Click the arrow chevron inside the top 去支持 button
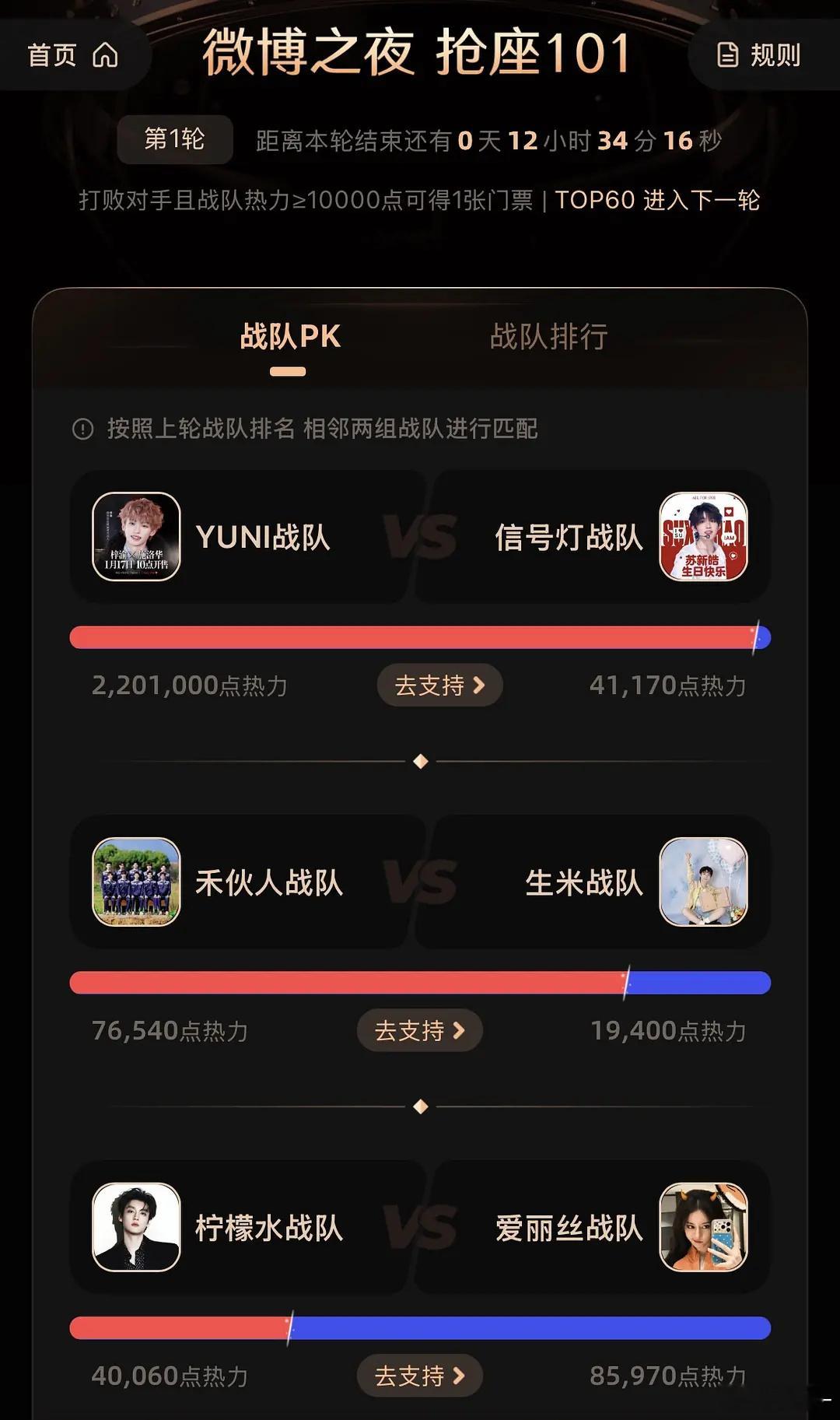The height and width of the screenshot is (1420, 840). point(480,685)
